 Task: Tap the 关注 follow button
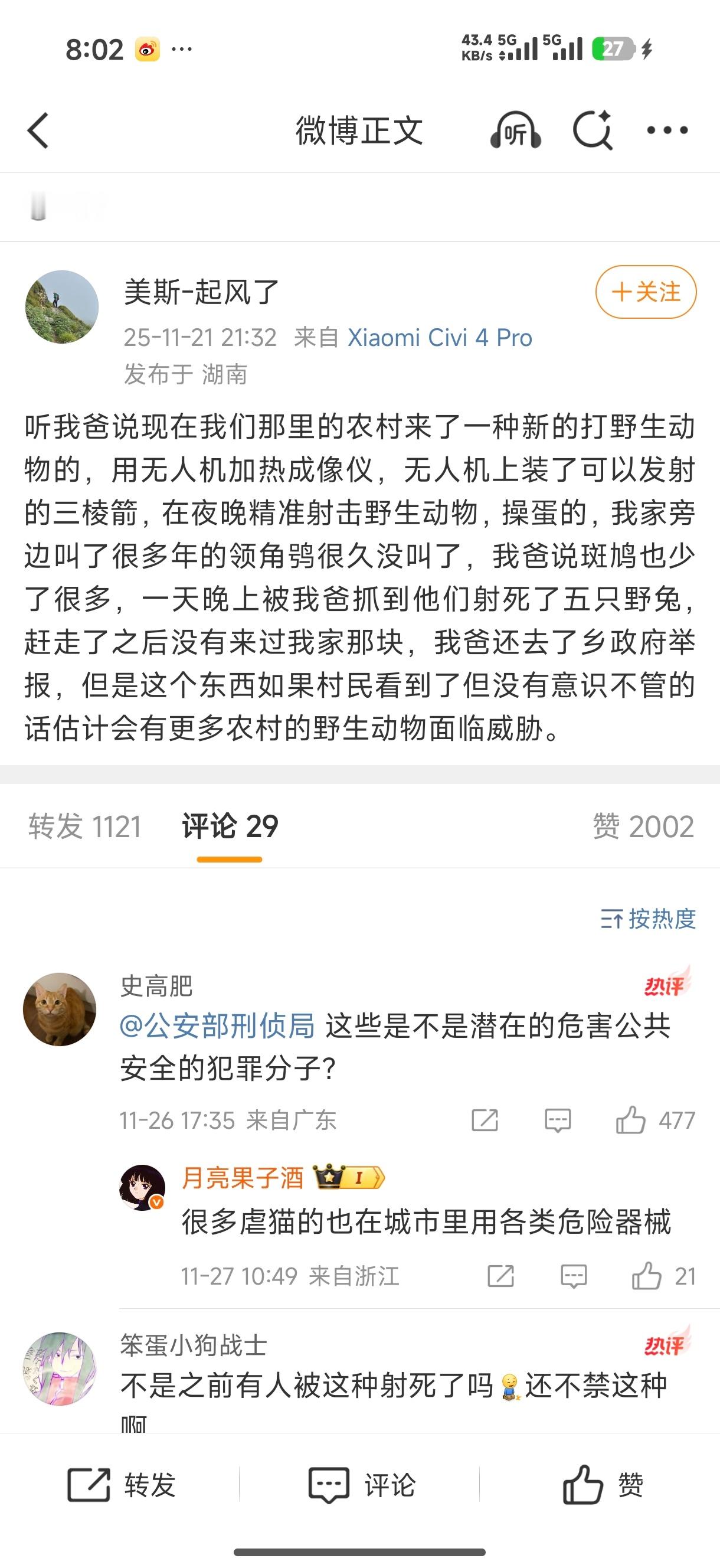(x=647, y=292)
